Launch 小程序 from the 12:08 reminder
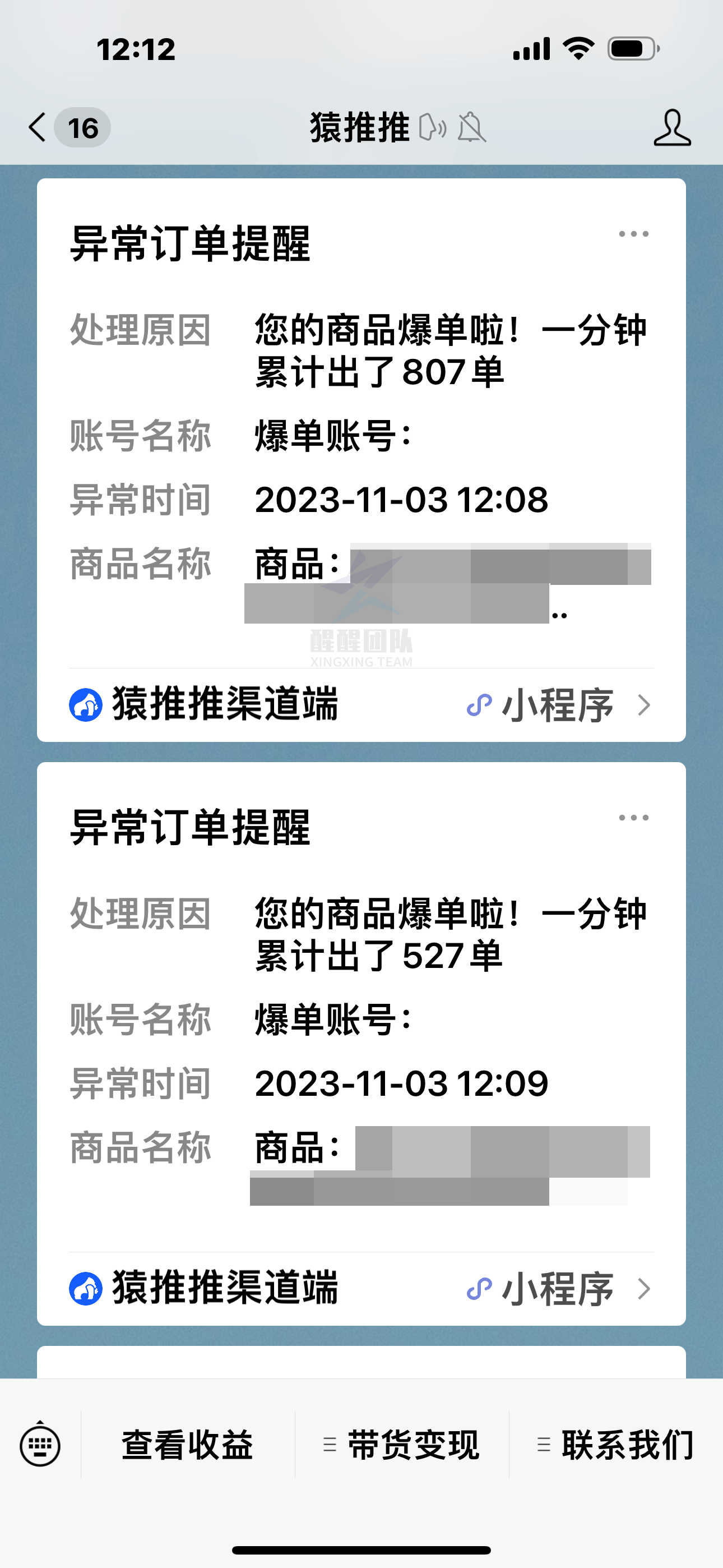This screenshot has height=1568, width=723. [558, 705]
